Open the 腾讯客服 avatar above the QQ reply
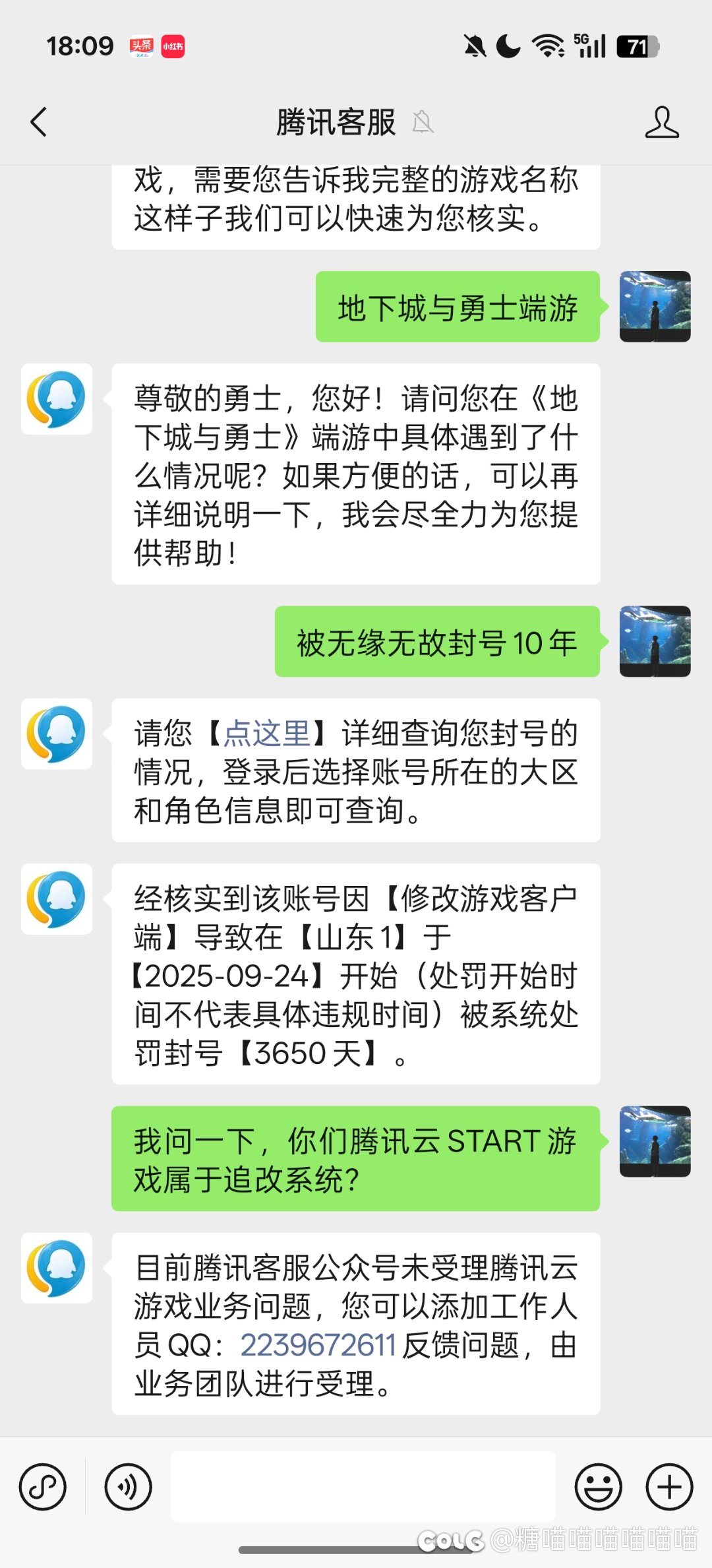The height and width of the screenshot is (1568, 712). tap(57, 1268)
